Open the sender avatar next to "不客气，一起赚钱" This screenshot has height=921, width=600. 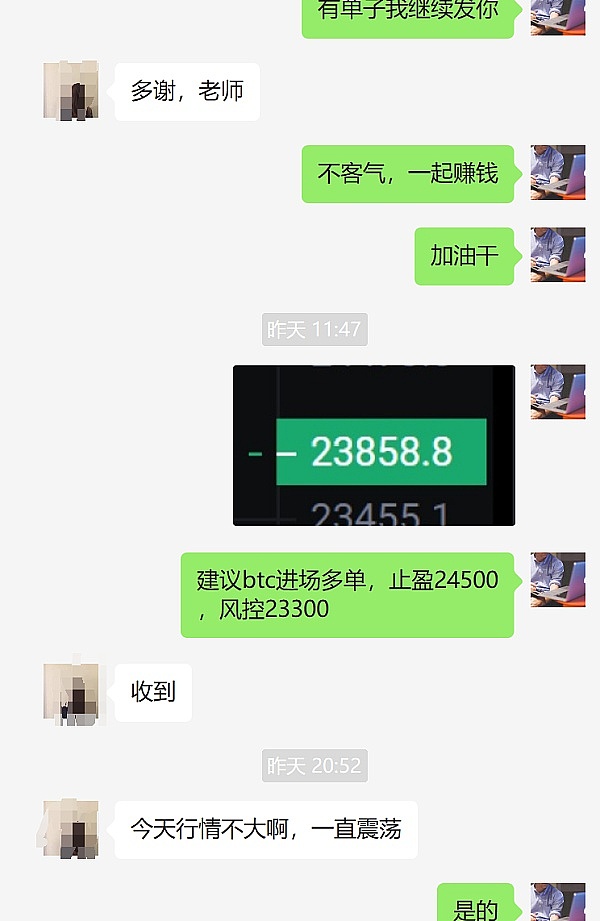coord(557,173)
